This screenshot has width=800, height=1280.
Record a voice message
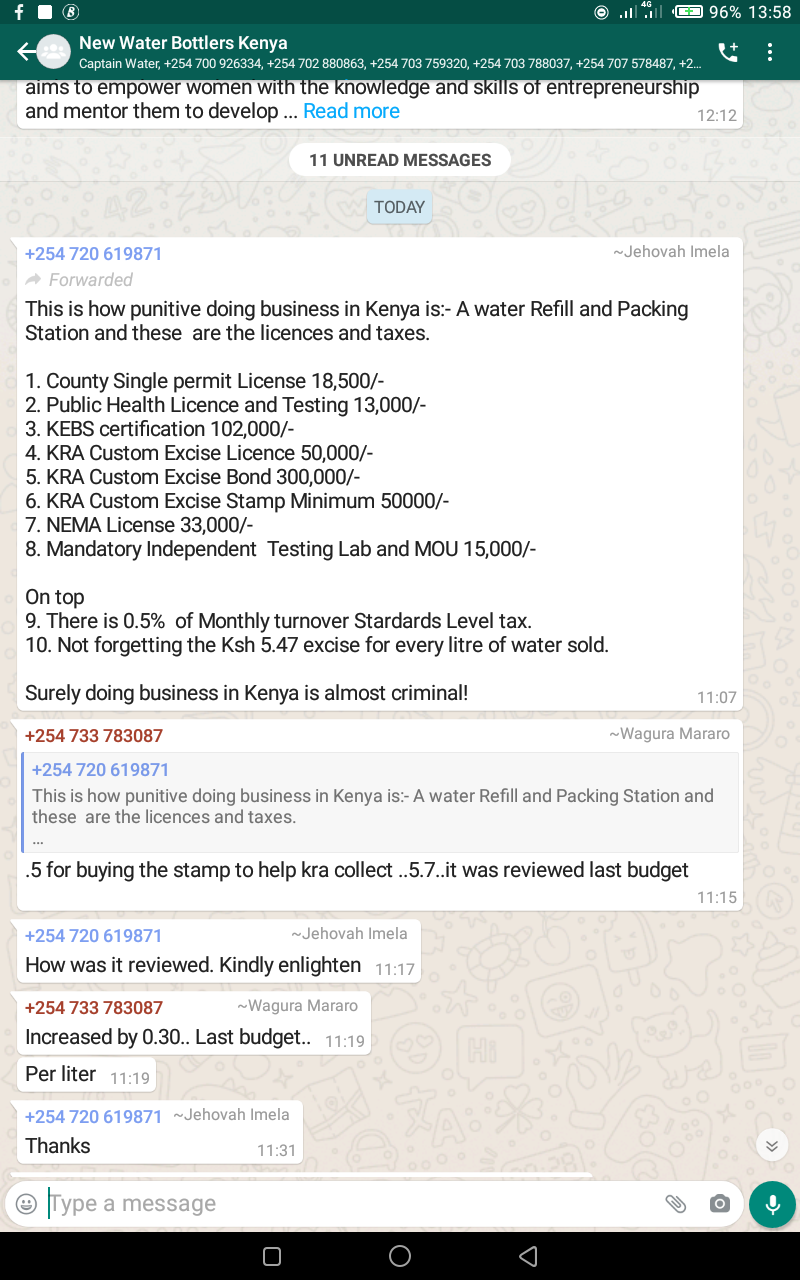click(x=772, y=1204)
